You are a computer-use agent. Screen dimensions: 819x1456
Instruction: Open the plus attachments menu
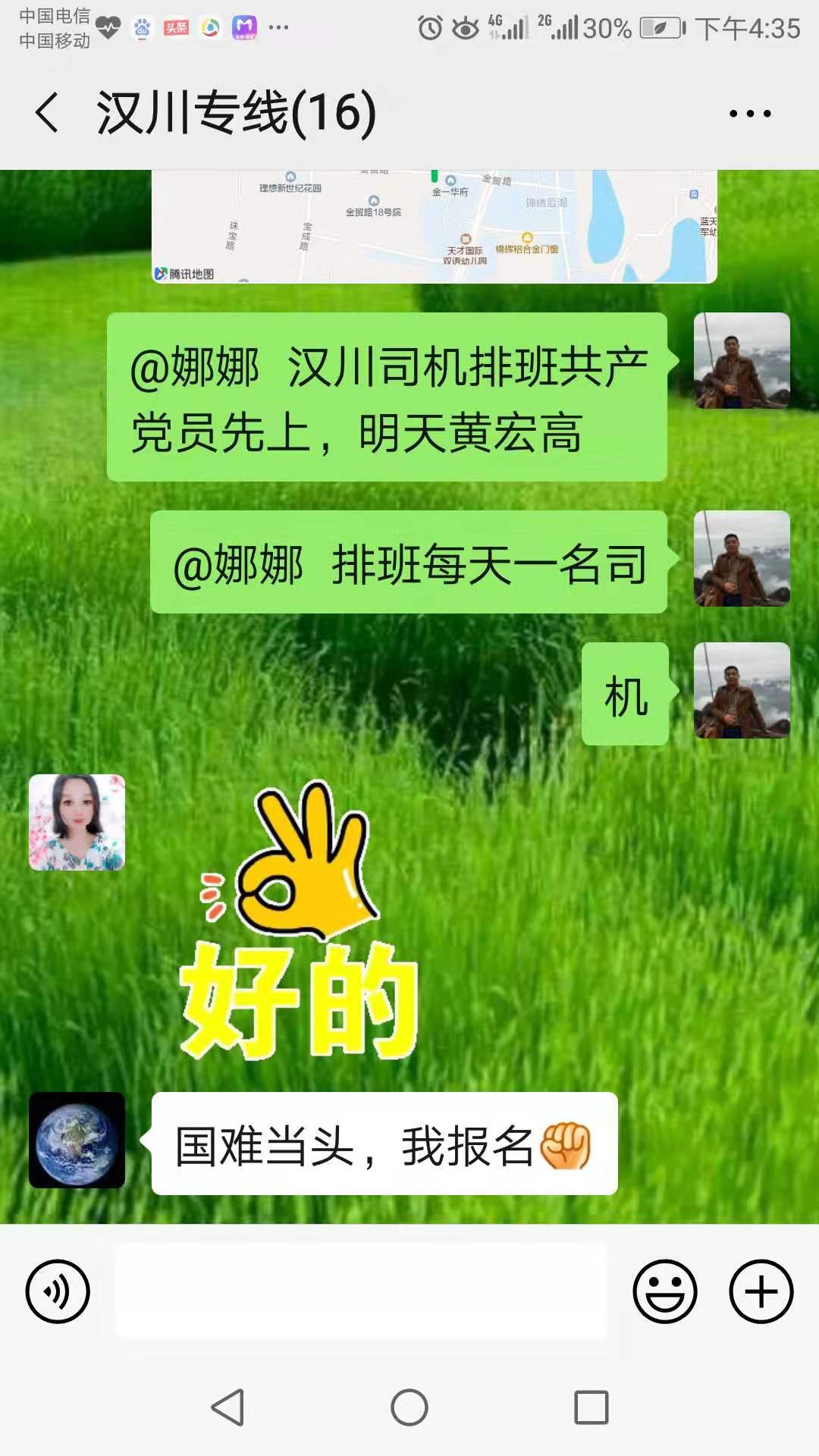pyautogui.click(x=761, y=1291)
